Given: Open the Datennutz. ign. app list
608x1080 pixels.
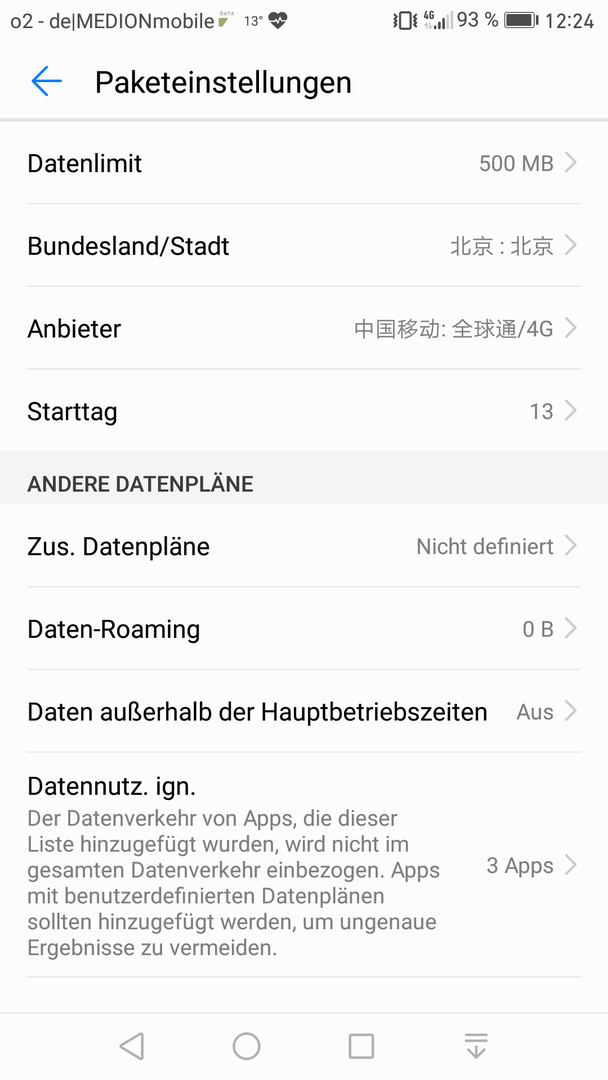Looking at the screenshot, I should 304,865.
